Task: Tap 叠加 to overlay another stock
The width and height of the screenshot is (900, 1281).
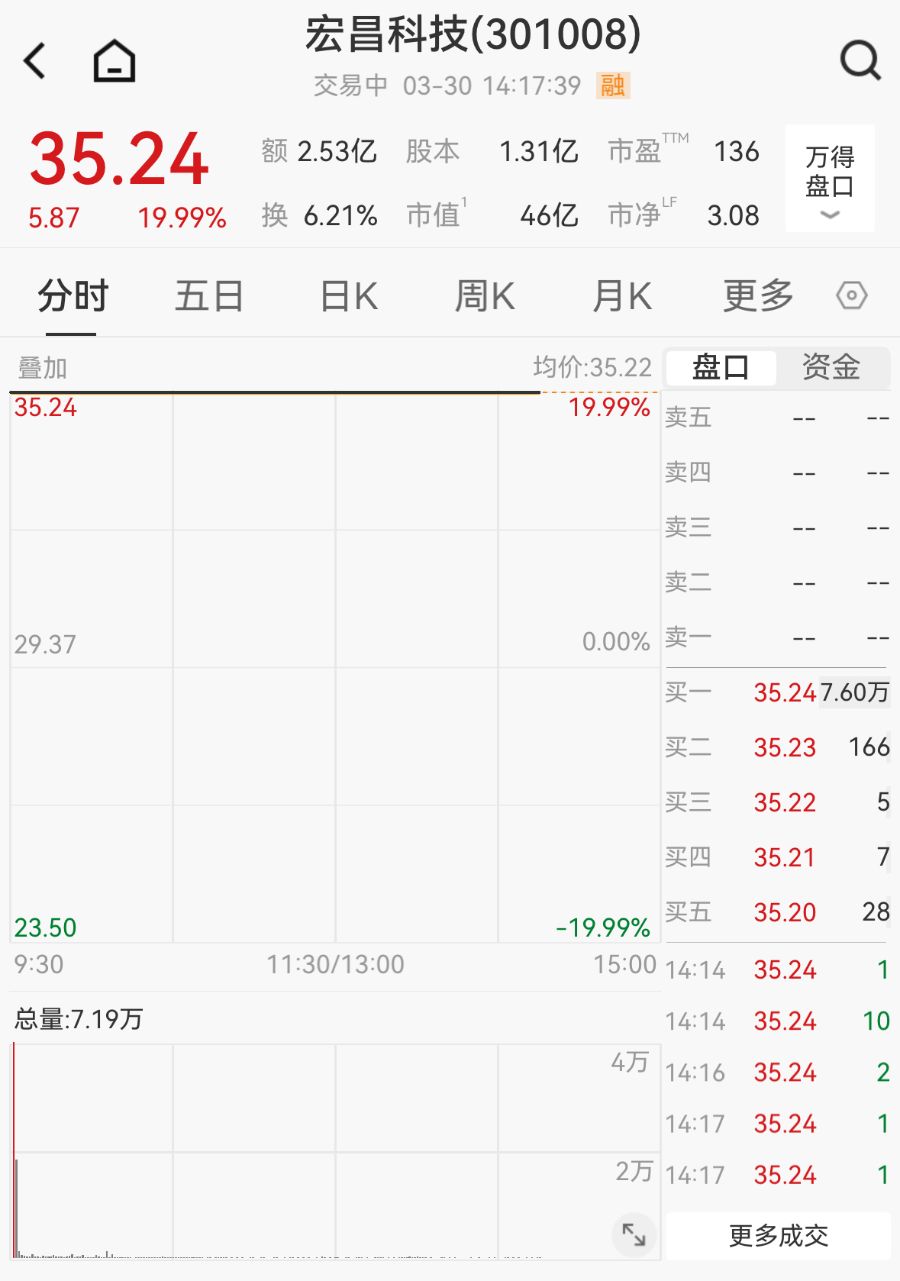Action: click(x=42, y=368)
